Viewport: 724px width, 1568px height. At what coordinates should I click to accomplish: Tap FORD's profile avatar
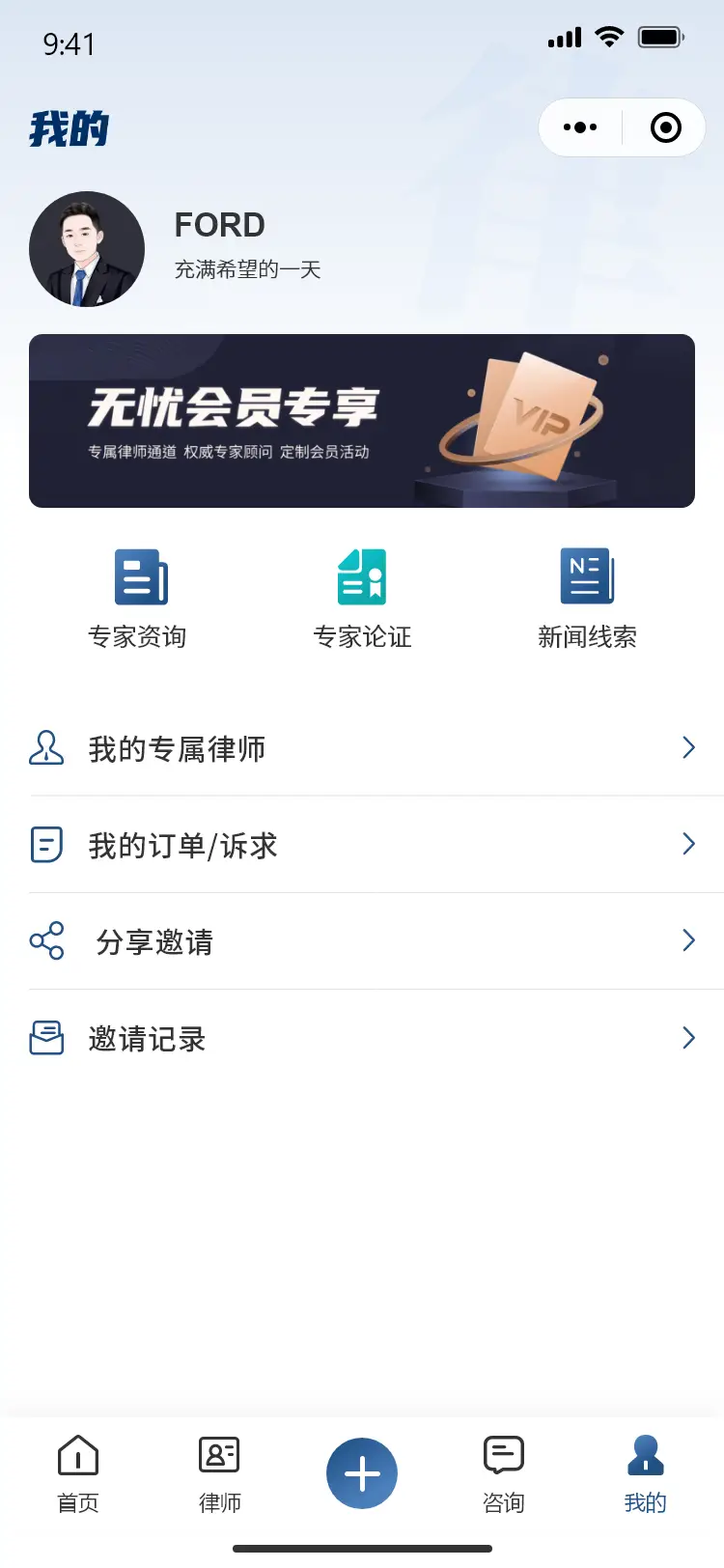coord(87,249)
